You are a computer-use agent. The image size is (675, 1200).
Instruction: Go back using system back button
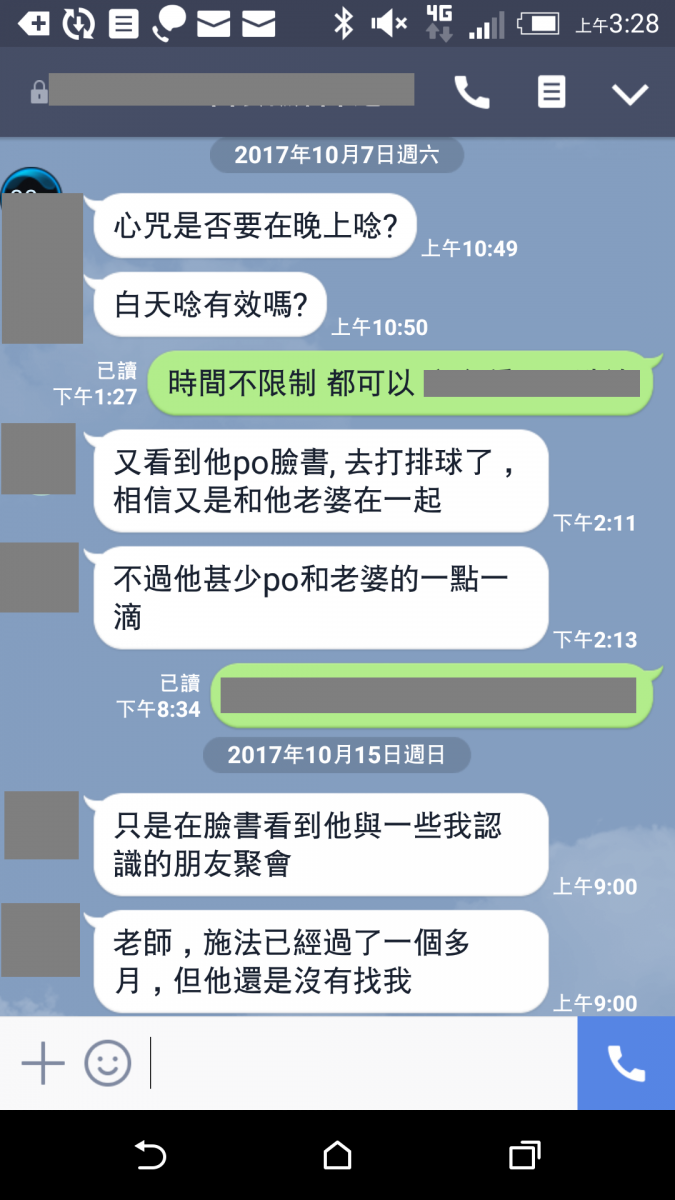click(x=150, y=1156)
